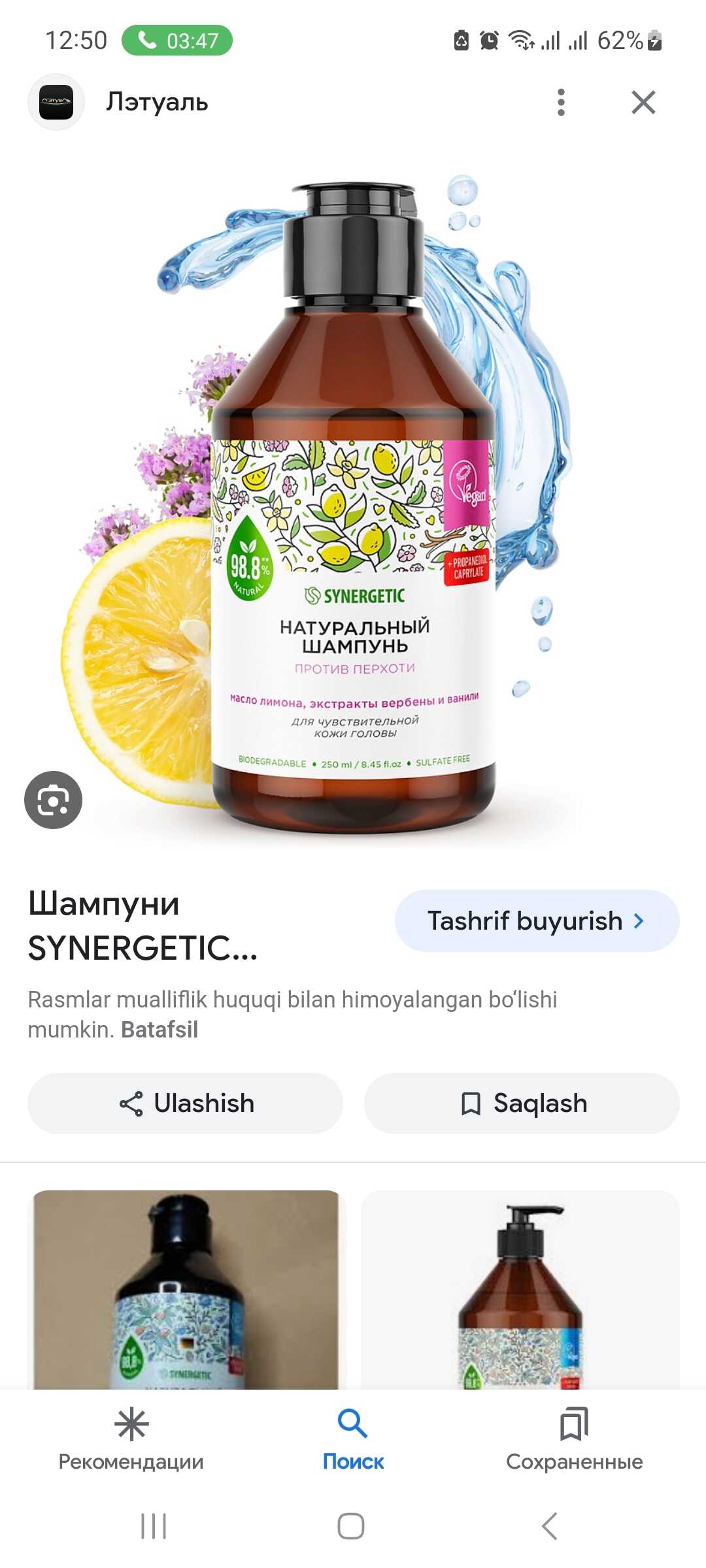This screenshot has width=706, height=1568.
Task: Go back using the system back button
Action: point(550,1526)
